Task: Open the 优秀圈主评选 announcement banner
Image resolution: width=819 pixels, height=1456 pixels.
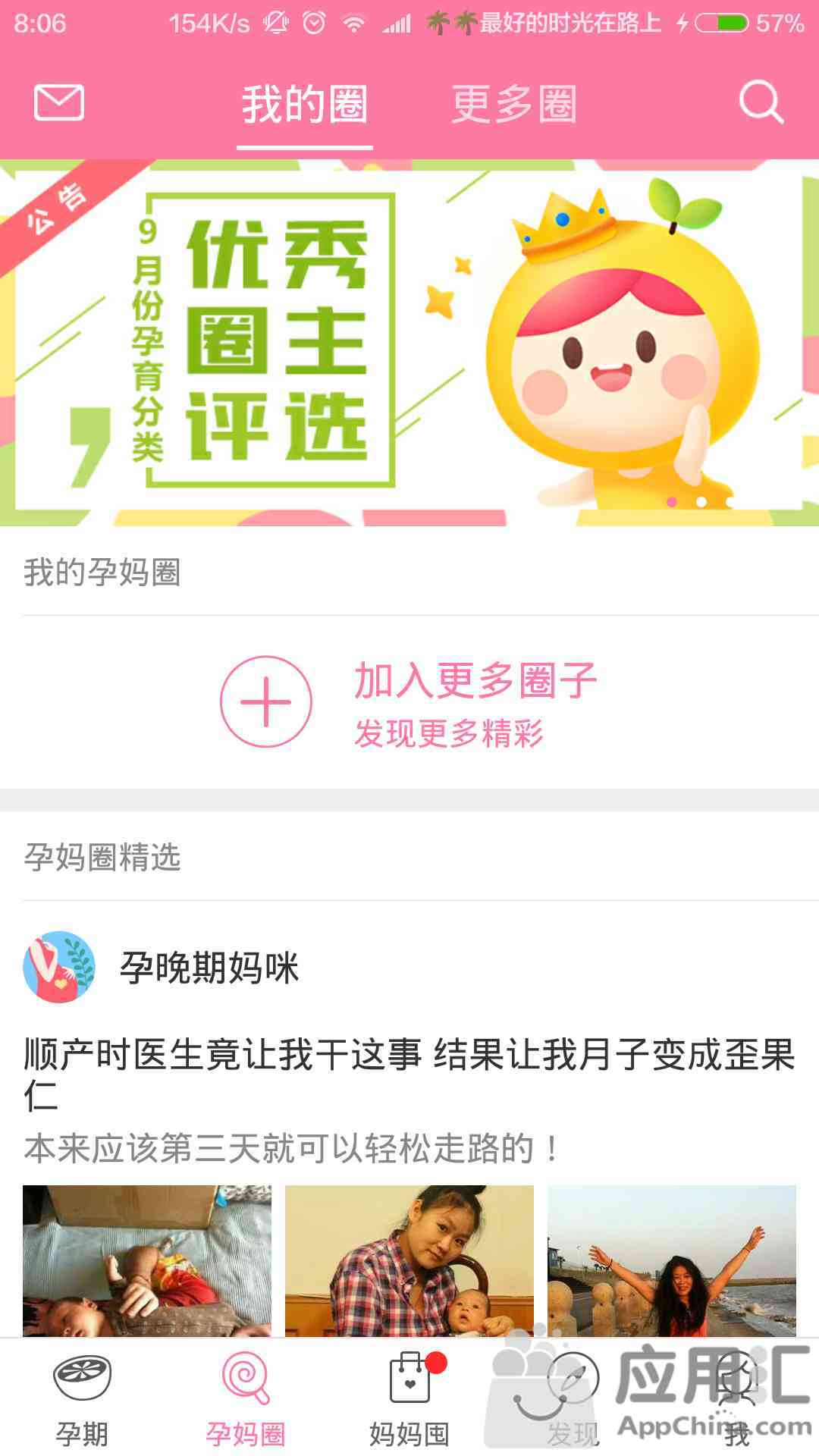Action: pyautogui.click(x=409, y=343)
